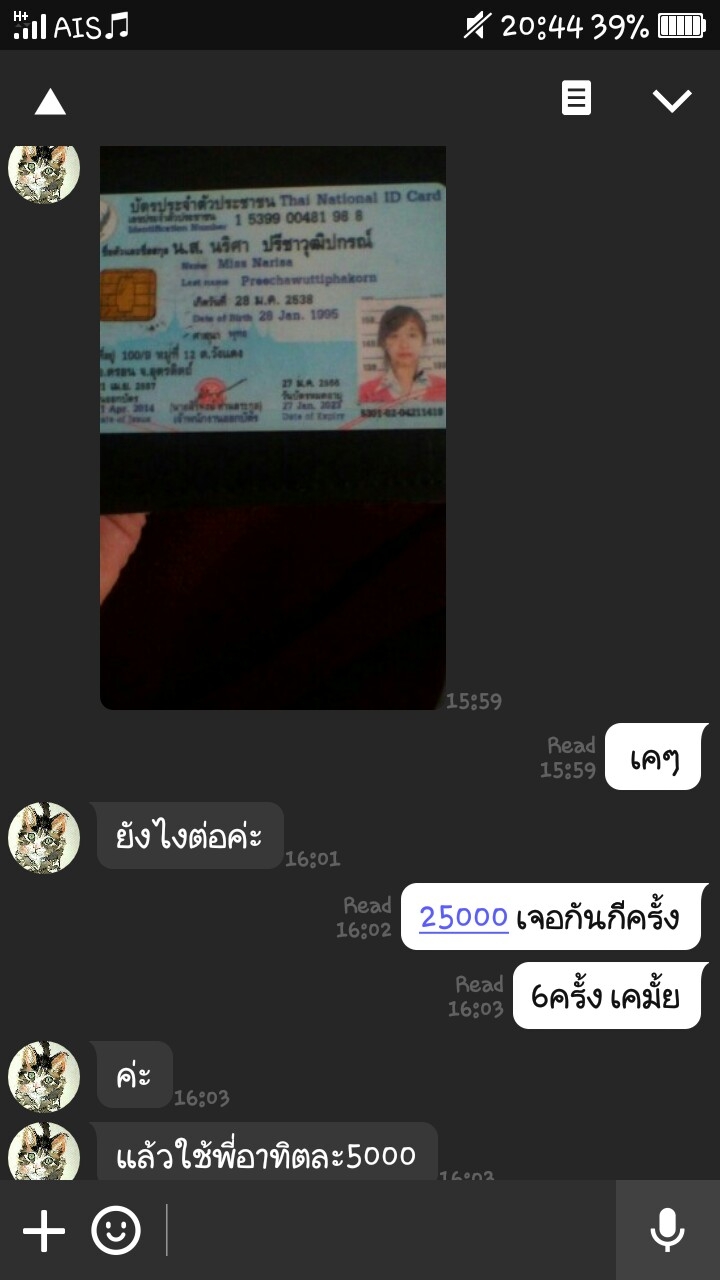
Task: Open the shared ID card photo
Action: 273,428
